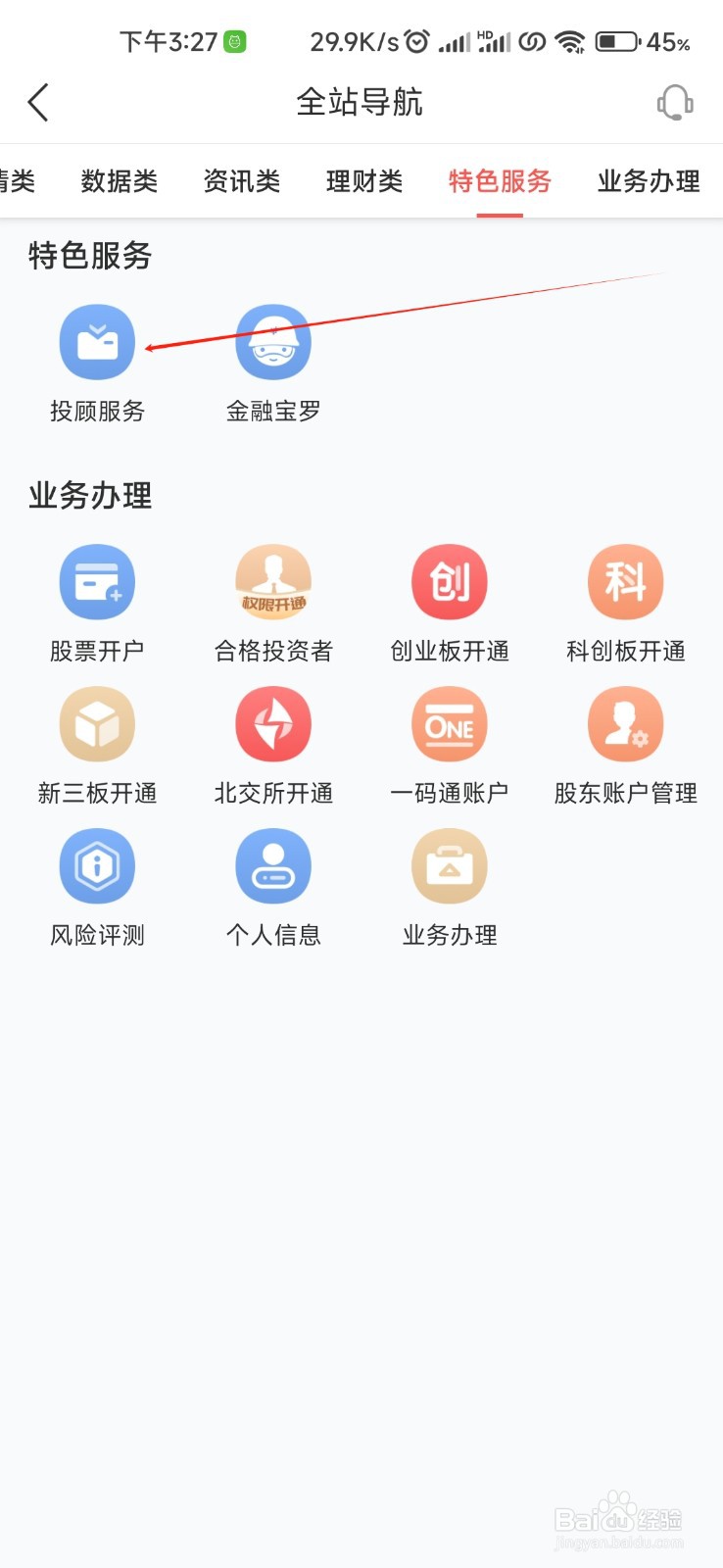Go back using the top-left arrow
The image size is (723, 1568).
[38, 102]
